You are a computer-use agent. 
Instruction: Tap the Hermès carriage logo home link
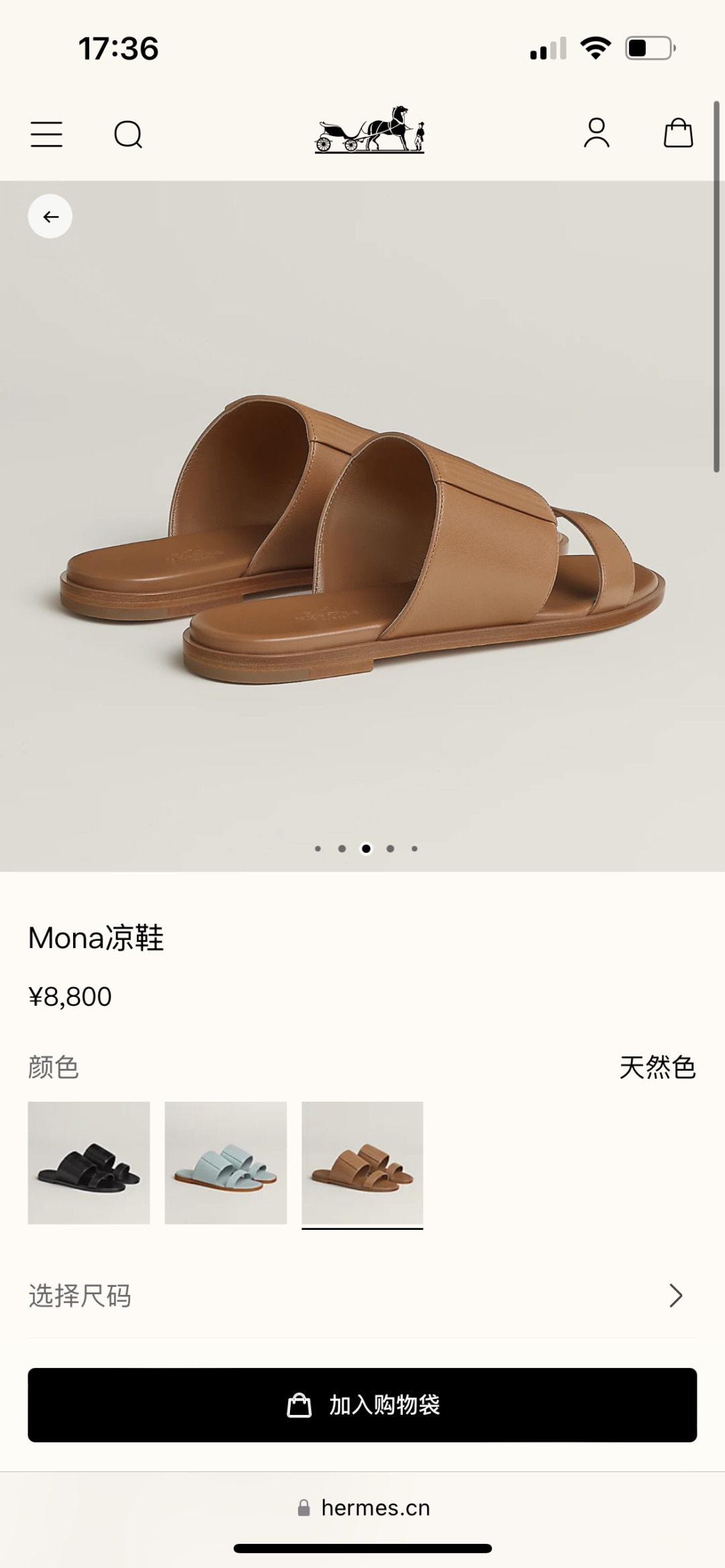click(x=370, y=131)
